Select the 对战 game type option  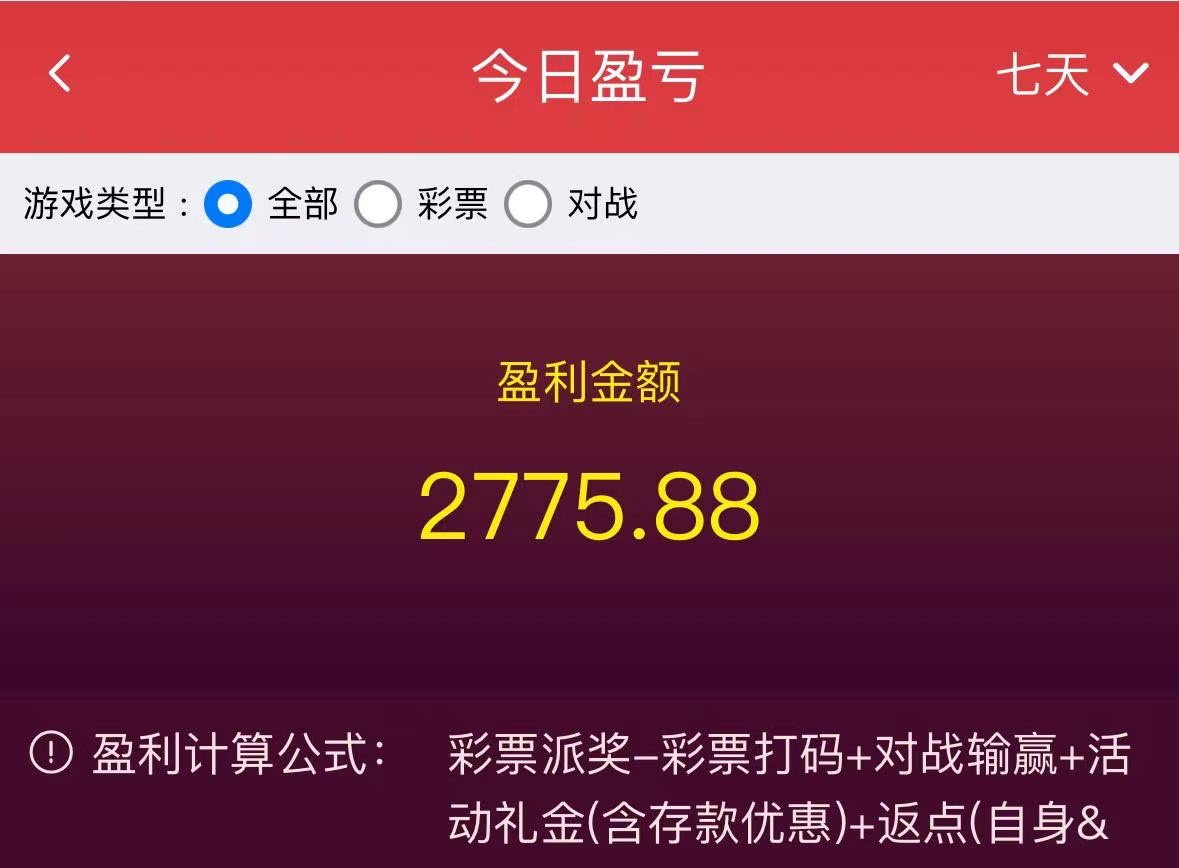528,205
